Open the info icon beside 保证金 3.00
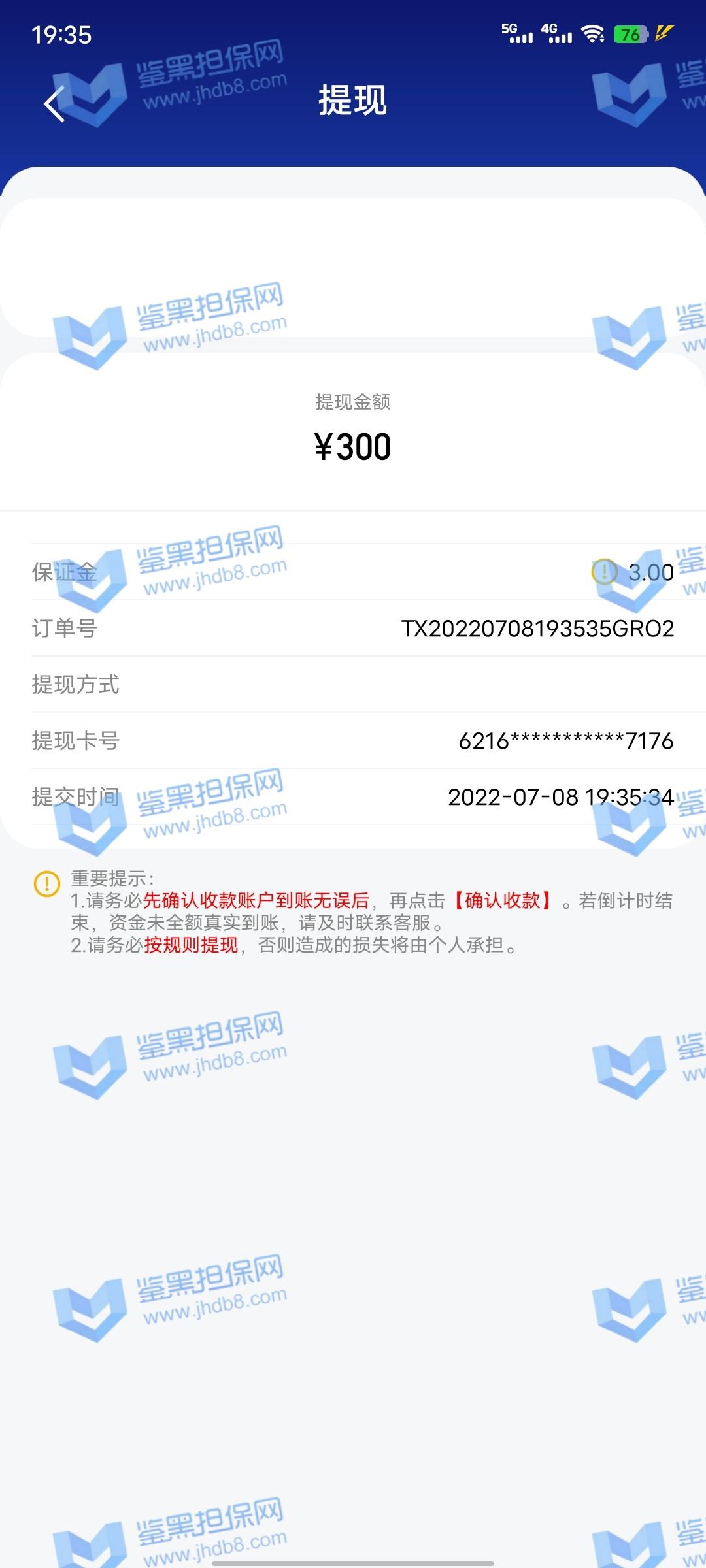The height and width of the screenshot is (1568, 706). [x=604, y=572]
